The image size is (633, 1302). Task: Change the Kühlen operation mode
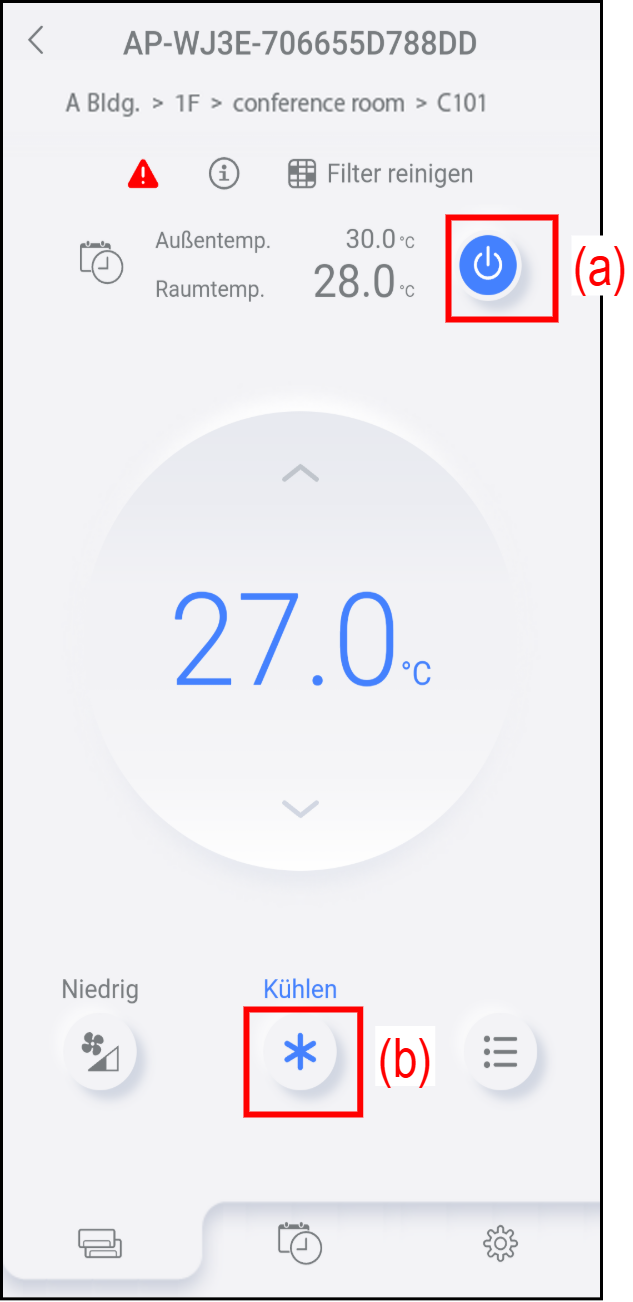[300, 1053]
